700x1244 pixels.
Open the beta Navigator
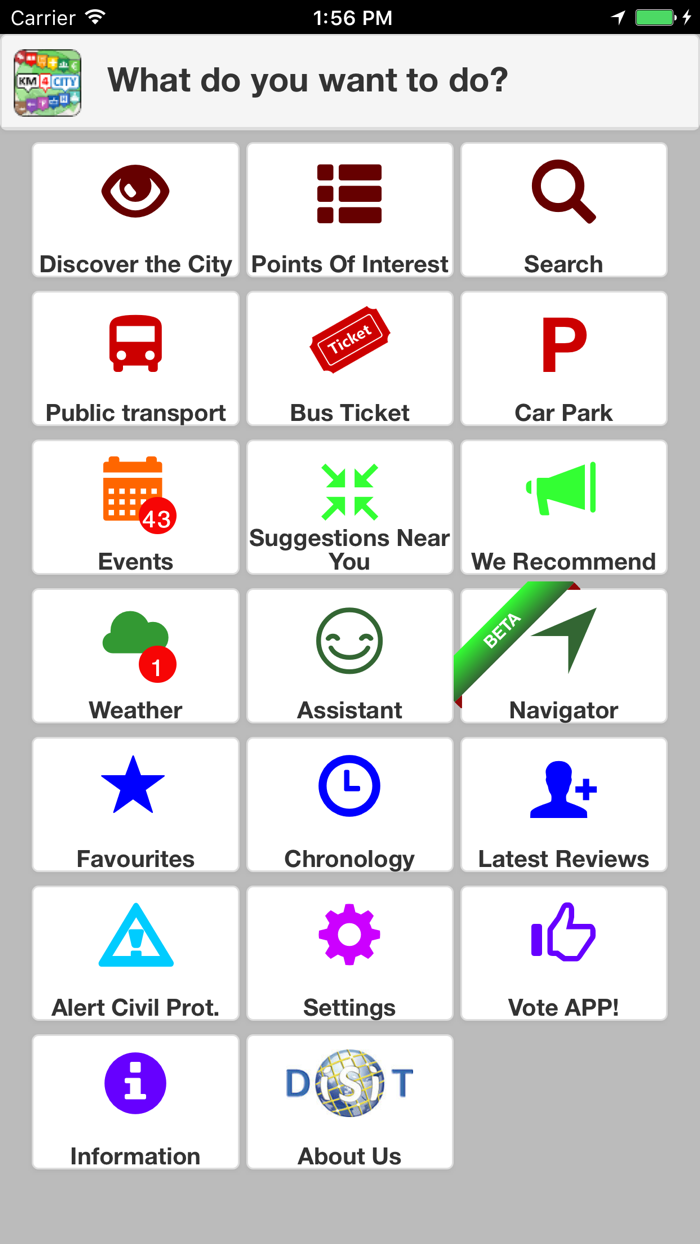click(x=564, y=656)
